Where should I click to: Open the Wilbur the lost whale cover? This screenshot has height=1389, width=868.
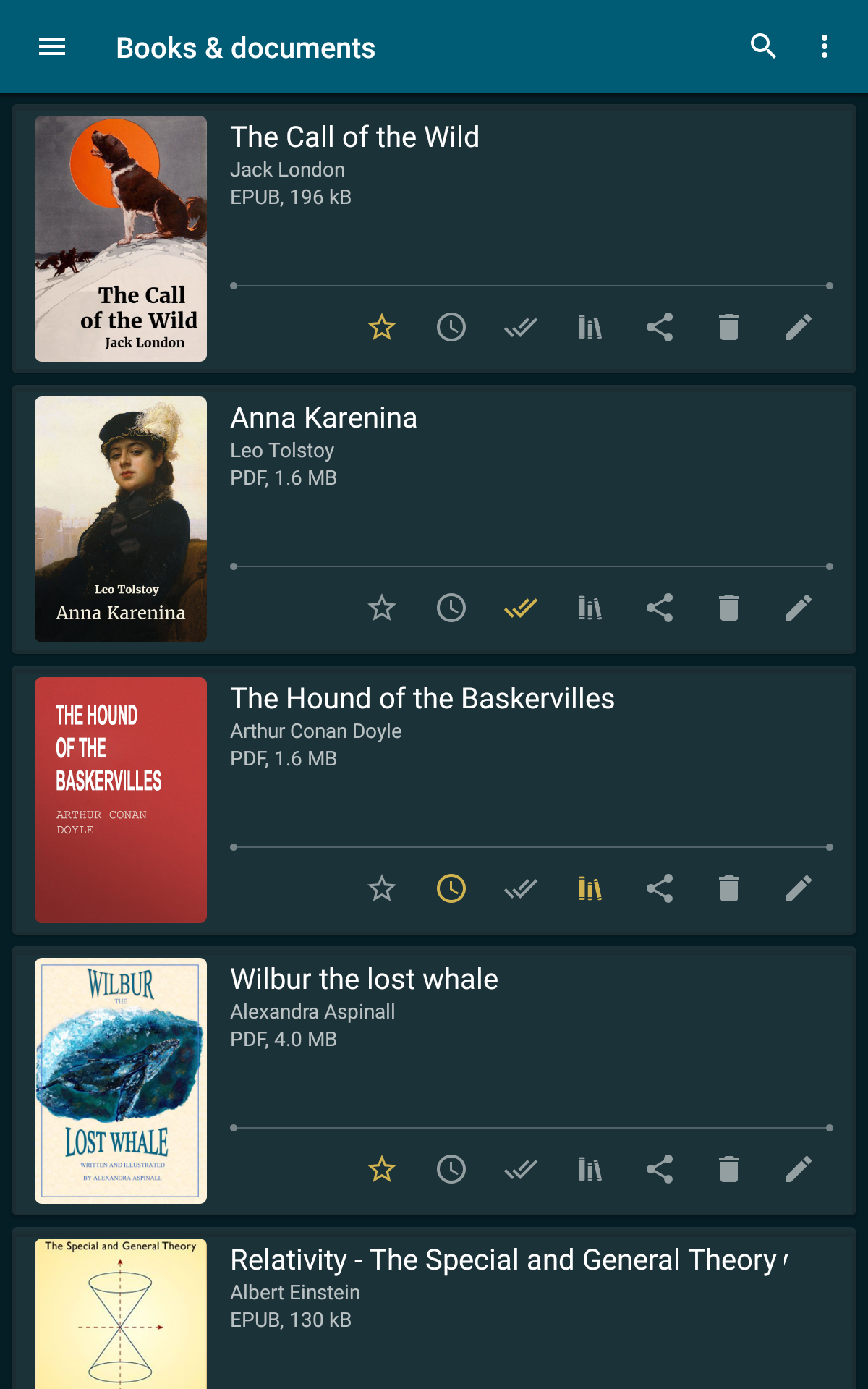121,1081
